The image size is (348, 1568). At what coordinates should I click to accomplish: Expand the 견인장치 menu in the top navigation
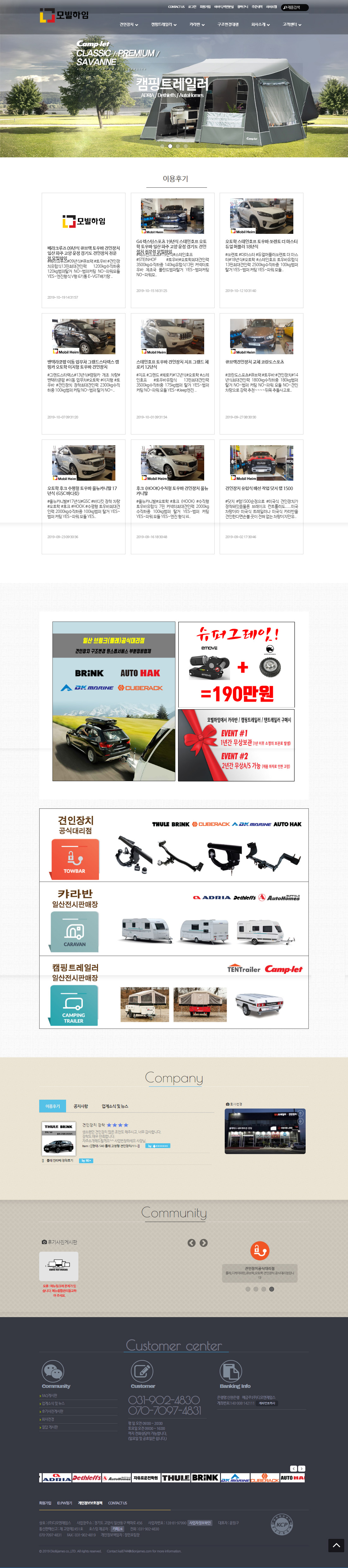(129, 24)
